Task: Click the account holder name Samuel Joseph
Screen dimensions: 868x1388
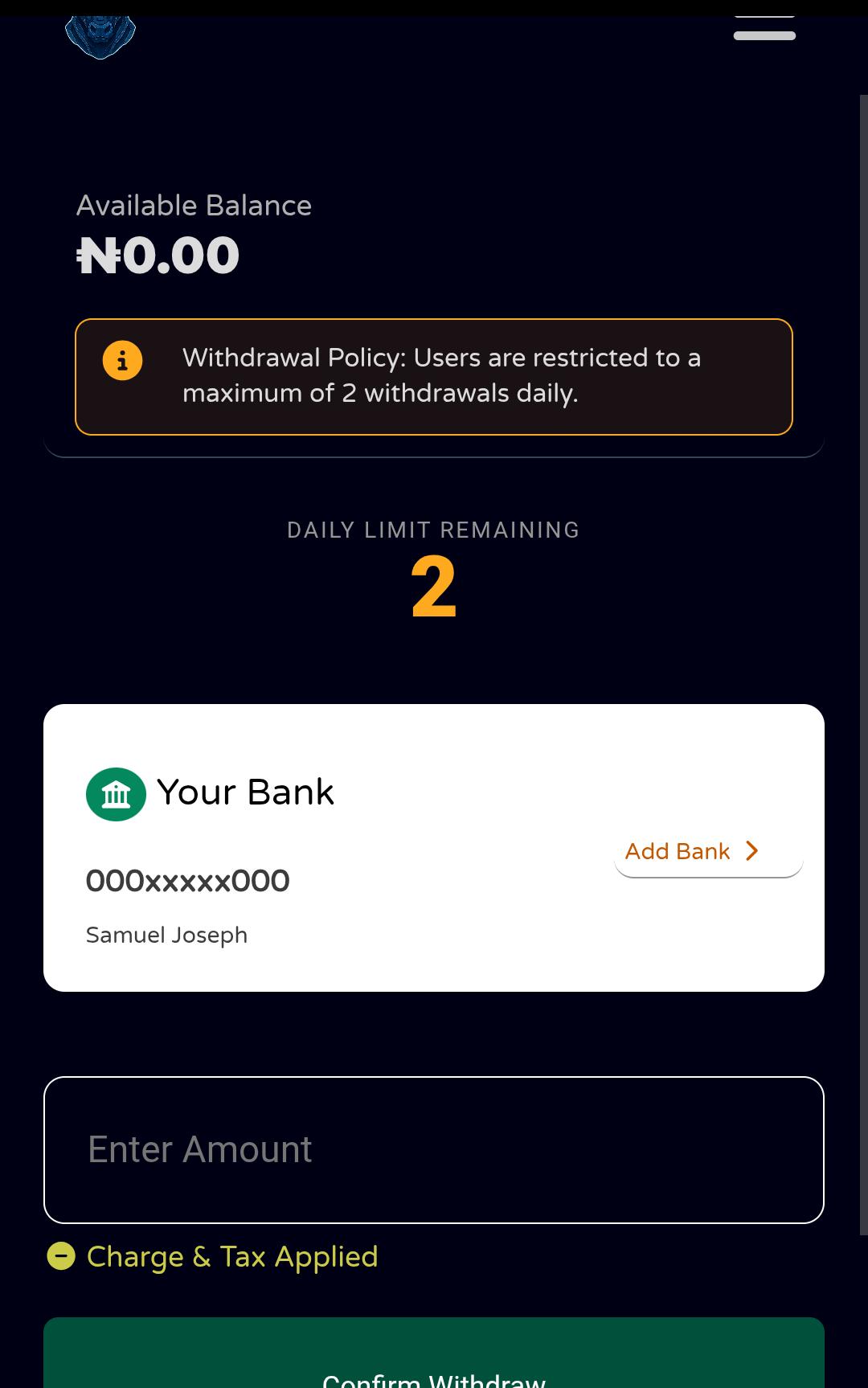Action: [166, 934]
